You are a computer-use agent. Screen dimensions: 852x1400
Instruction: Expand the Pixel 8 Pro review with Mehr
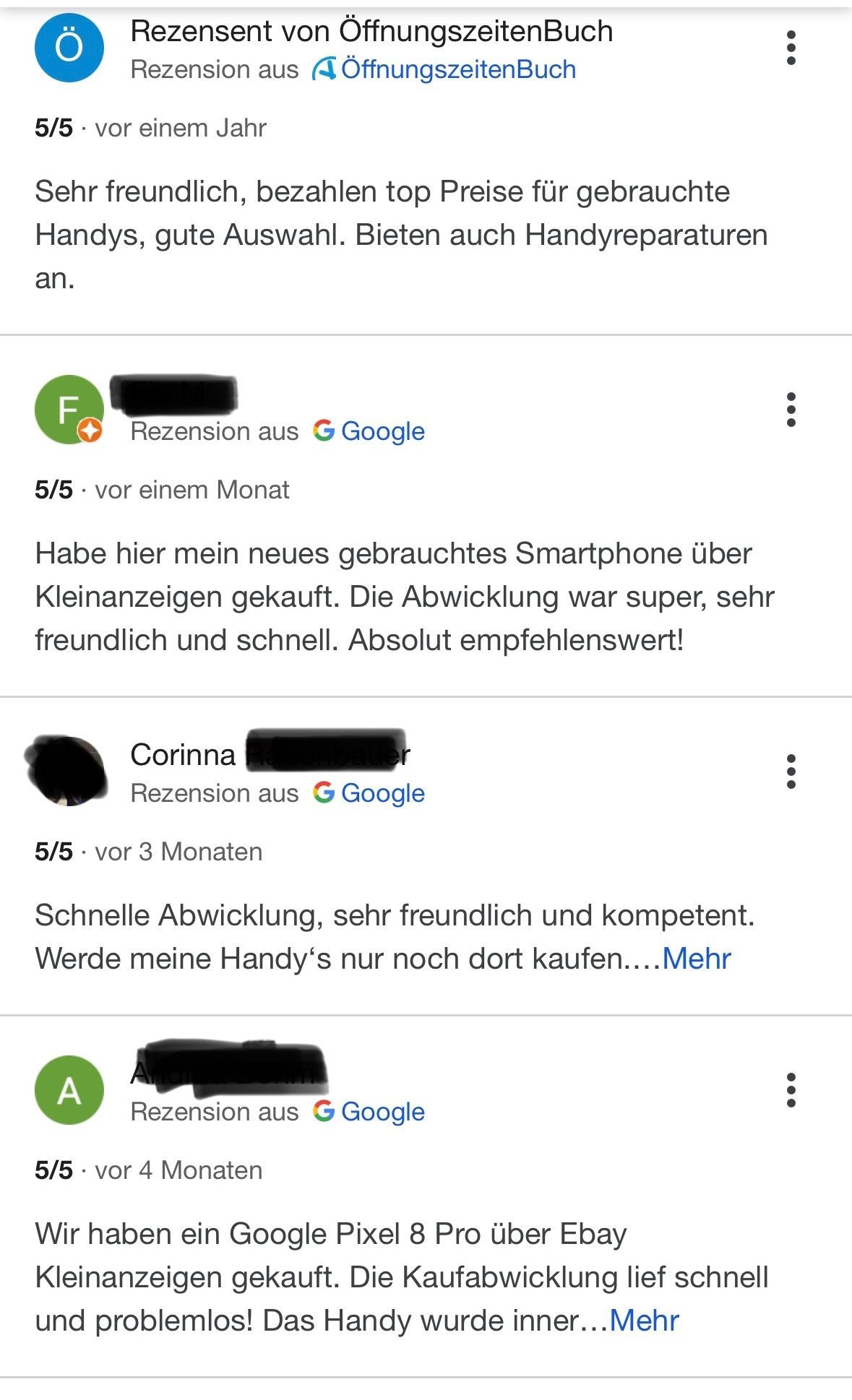(644, 1321)
